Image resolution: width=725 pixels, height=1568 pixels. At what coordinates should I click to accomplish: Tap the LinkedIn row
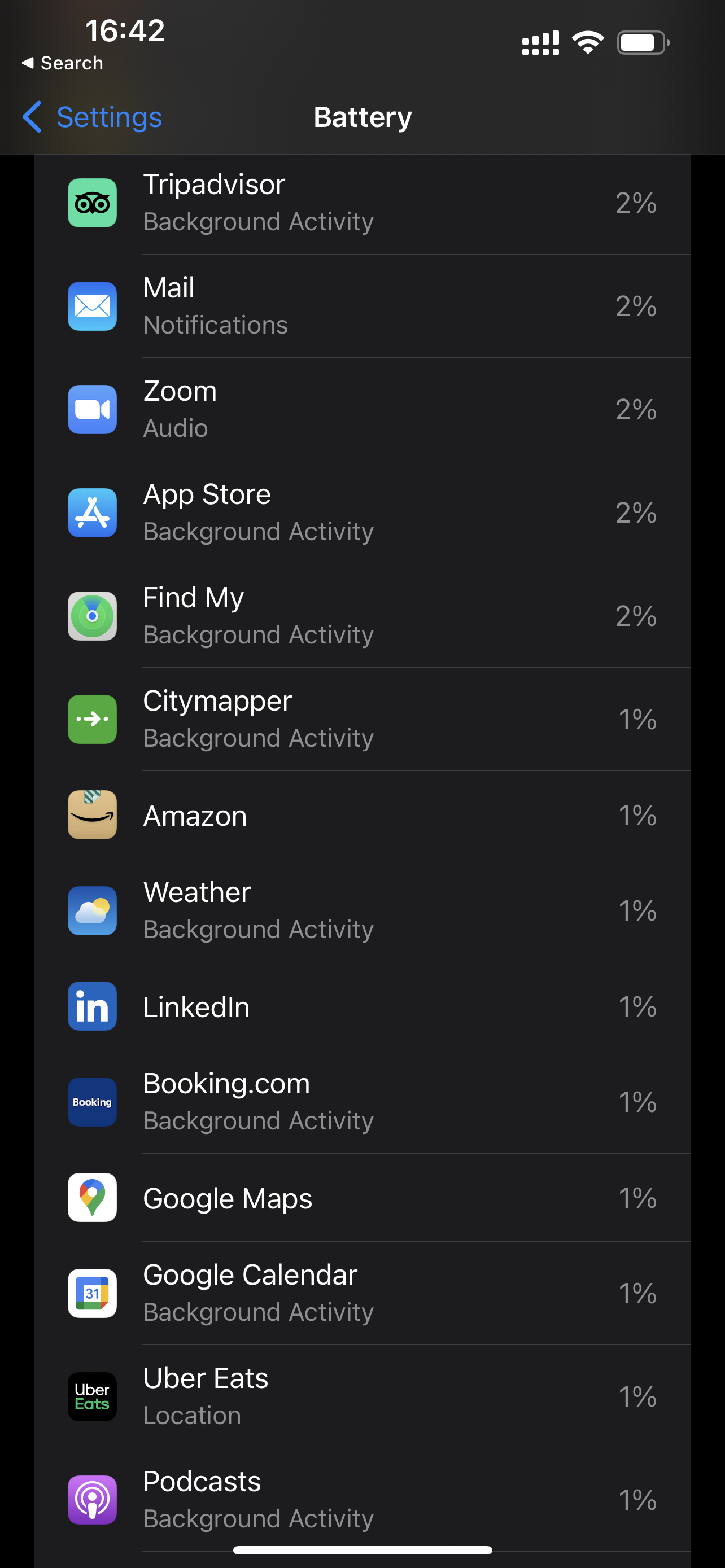(x=362, y=1006)
